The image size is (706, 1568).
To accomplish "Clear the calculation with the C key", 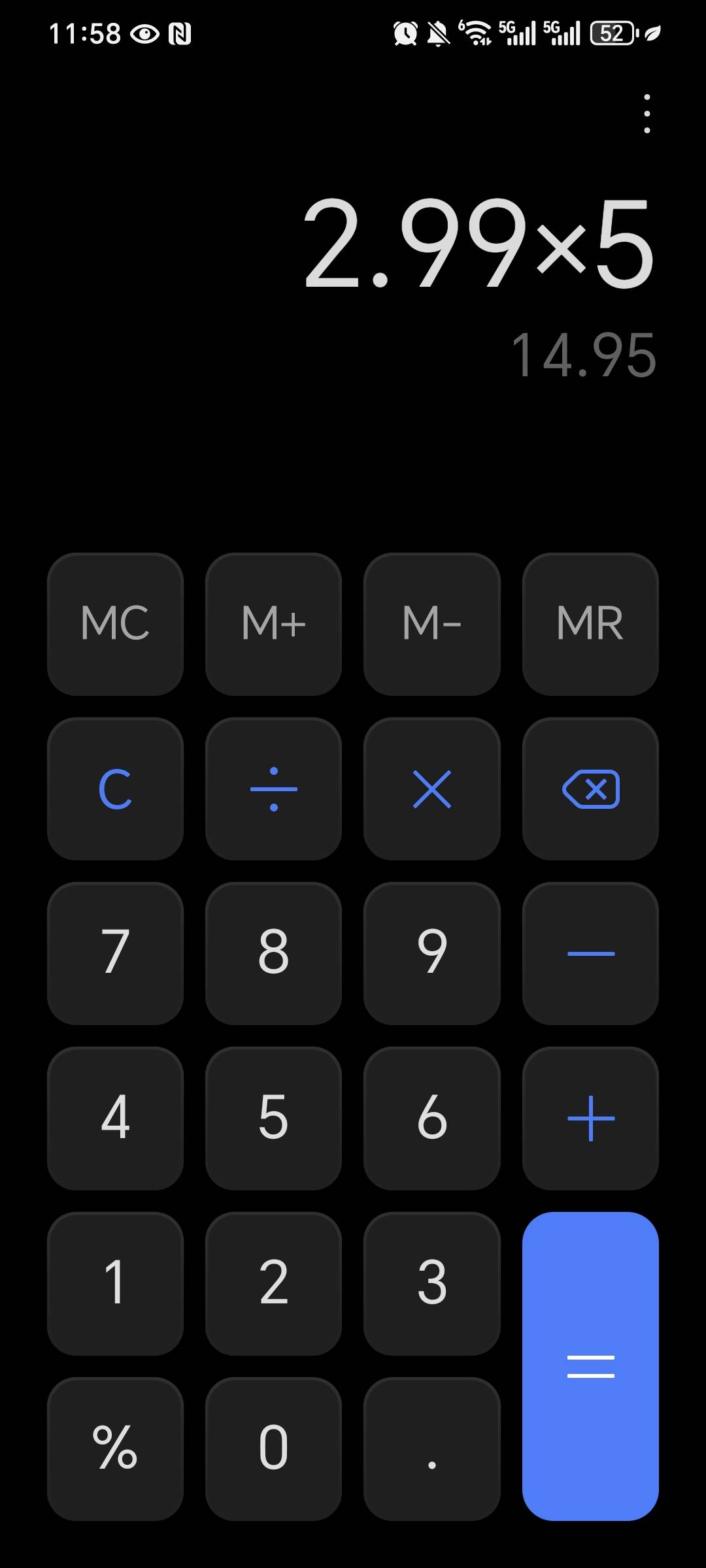I will point(115,789).
